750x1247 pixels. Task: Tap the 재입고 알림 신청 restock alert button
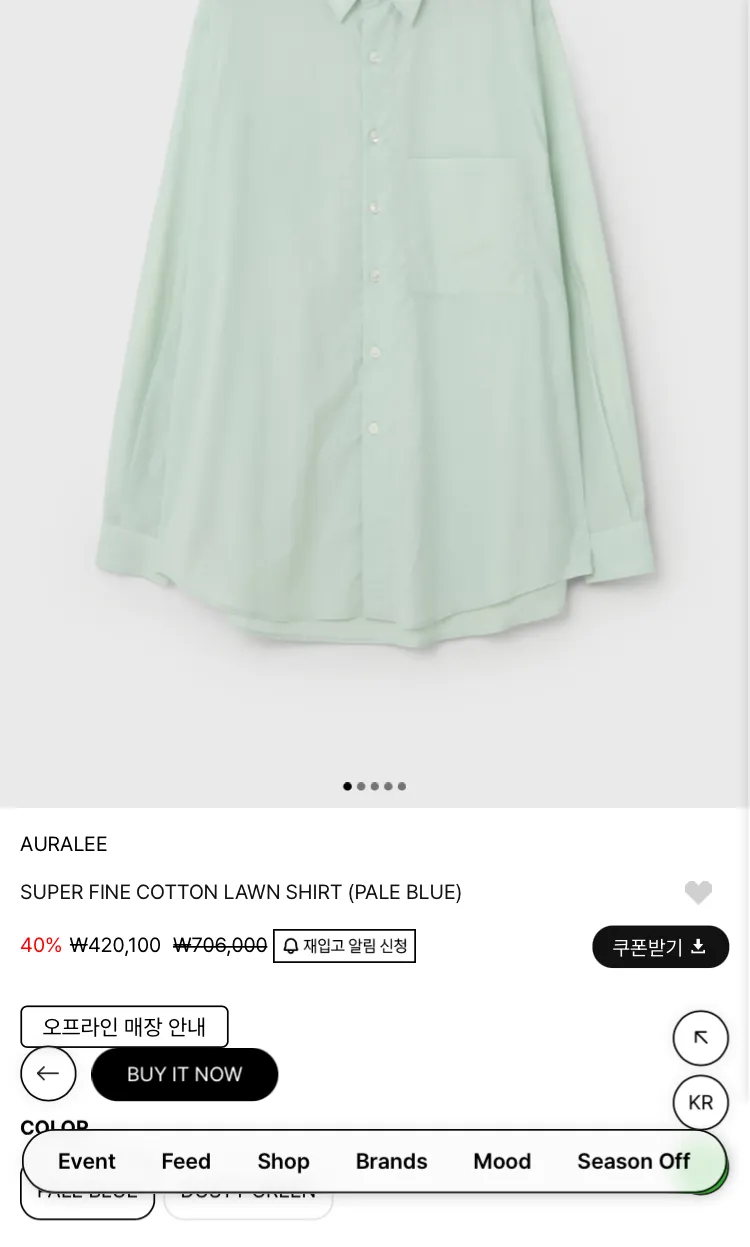coord(344,946)
